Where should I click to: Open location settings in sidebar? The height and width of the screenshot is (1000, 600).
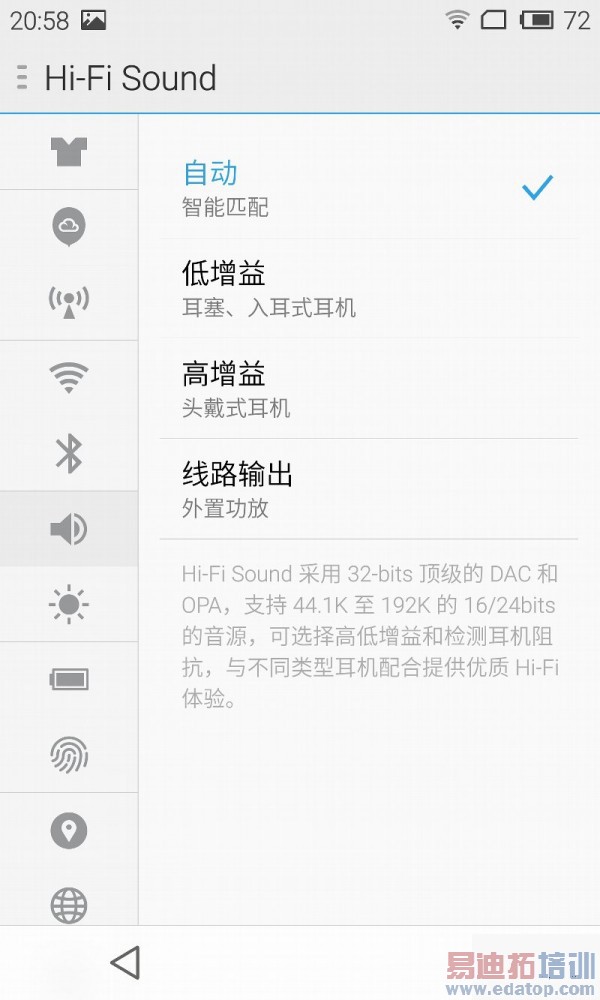tap(69, 831)
